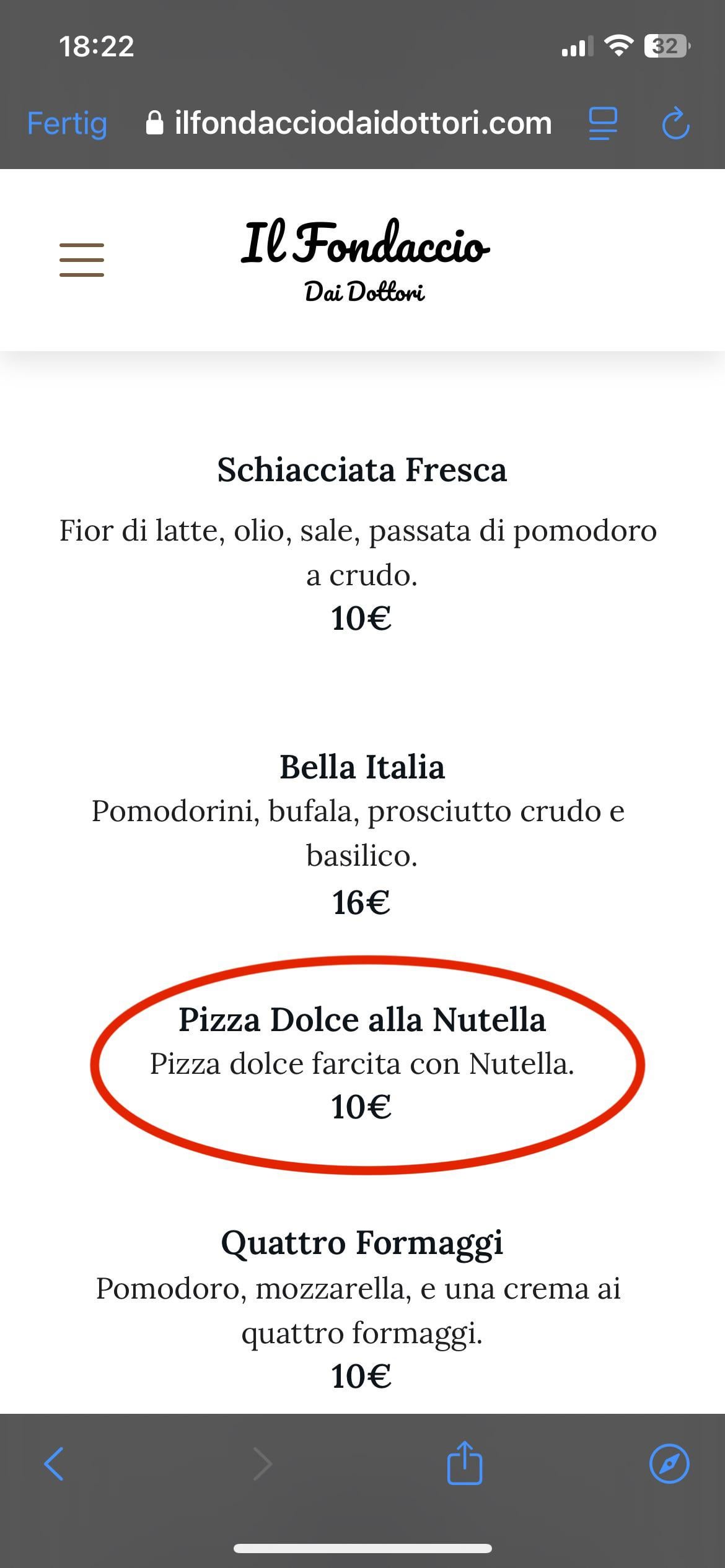Open the hamburger menu
The width and height of the screenshot is (725, 1568).
coord(81,259)
